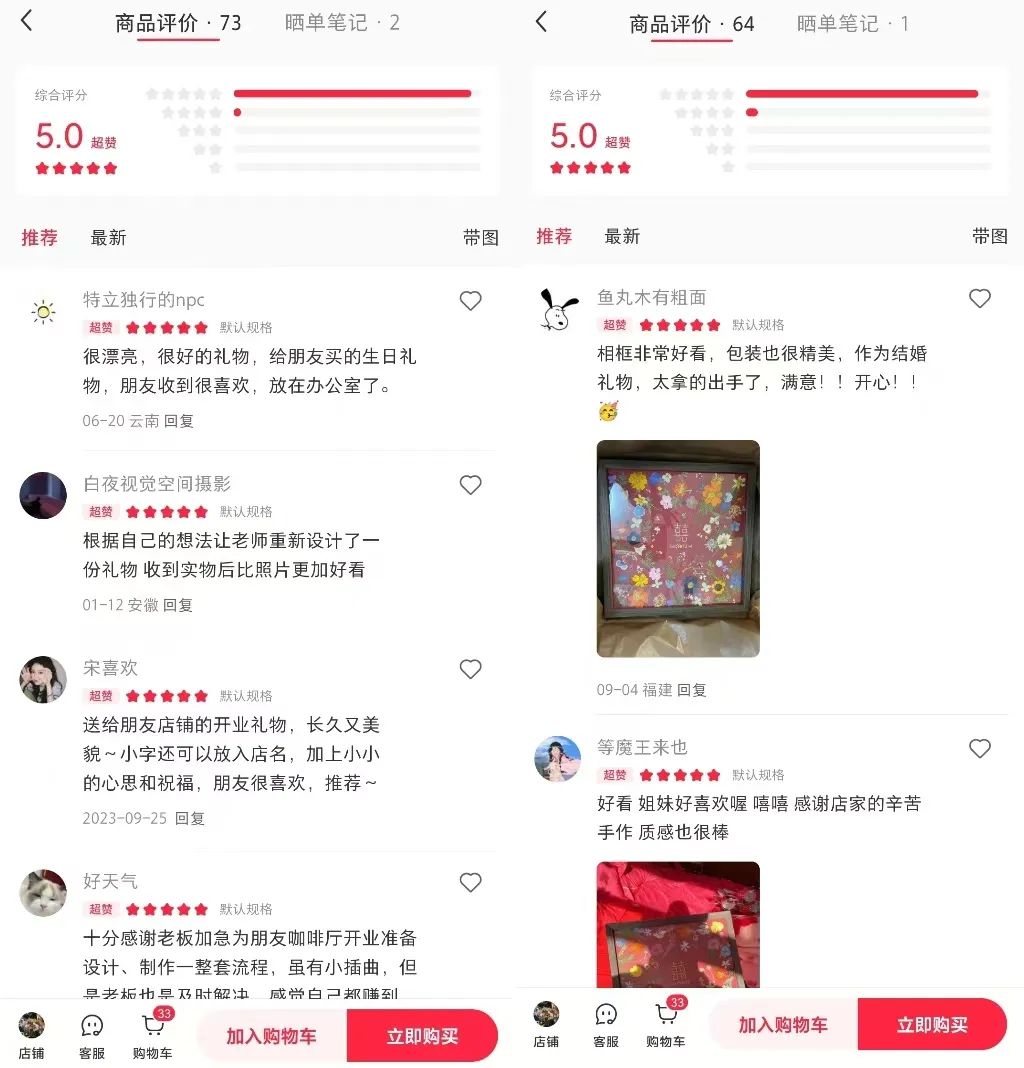Image resolution: width=1024 pixels, height=1068 pixels.
Task: Like the review from 等魔王来也
Action: 979,748
